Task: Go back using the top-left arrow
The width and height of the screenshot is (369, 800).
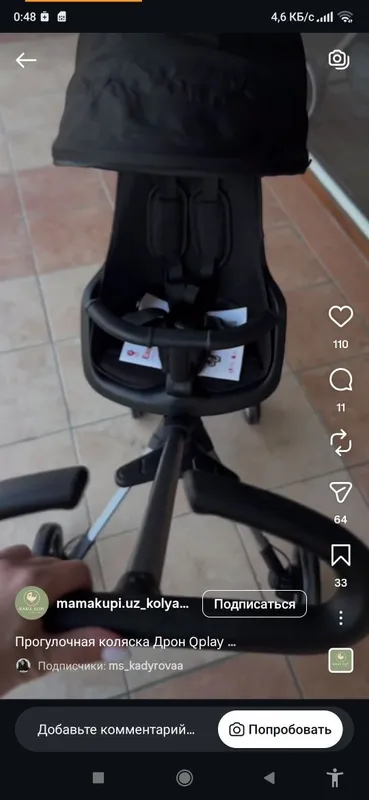Action: coord(26,60)
